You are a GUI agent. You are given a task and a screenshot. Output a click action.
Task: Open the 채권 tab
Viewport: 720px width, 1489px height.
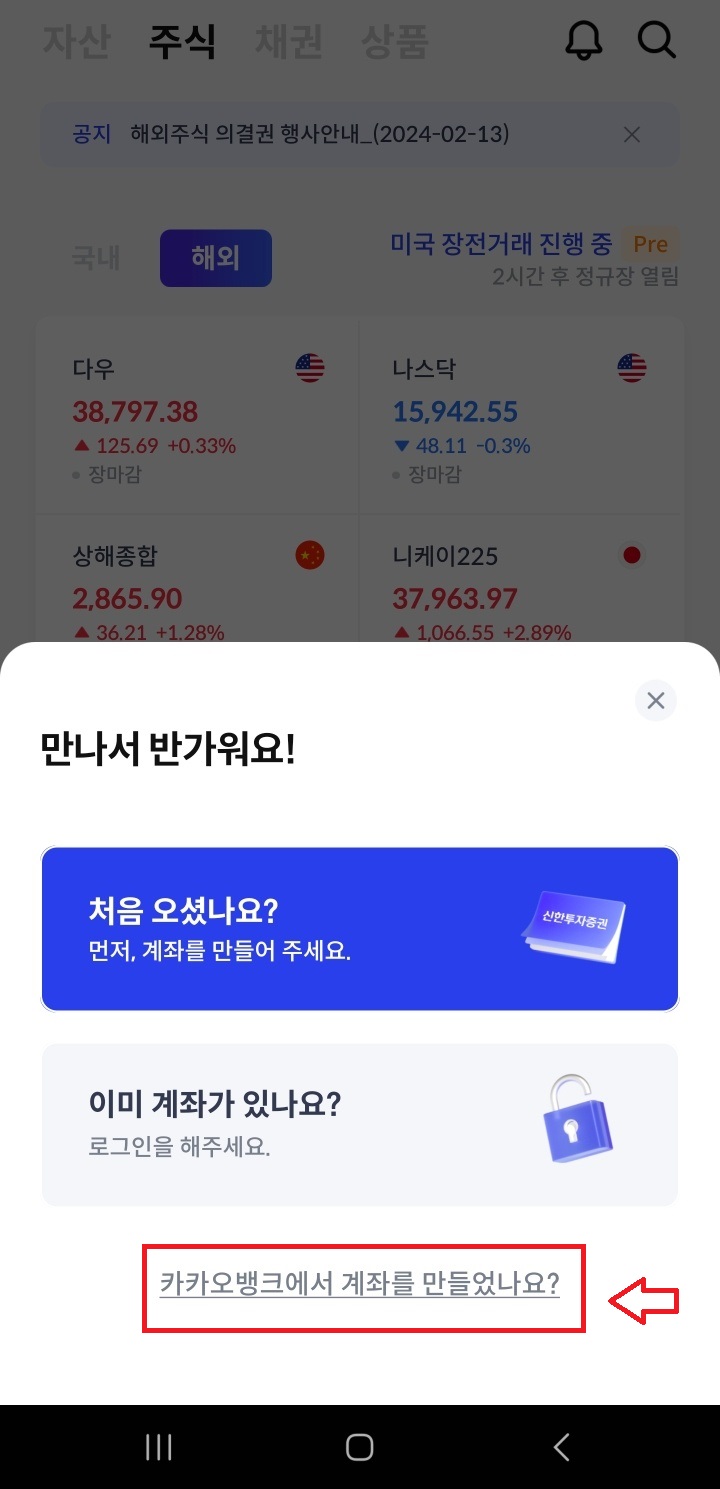[x=288, y=42]
